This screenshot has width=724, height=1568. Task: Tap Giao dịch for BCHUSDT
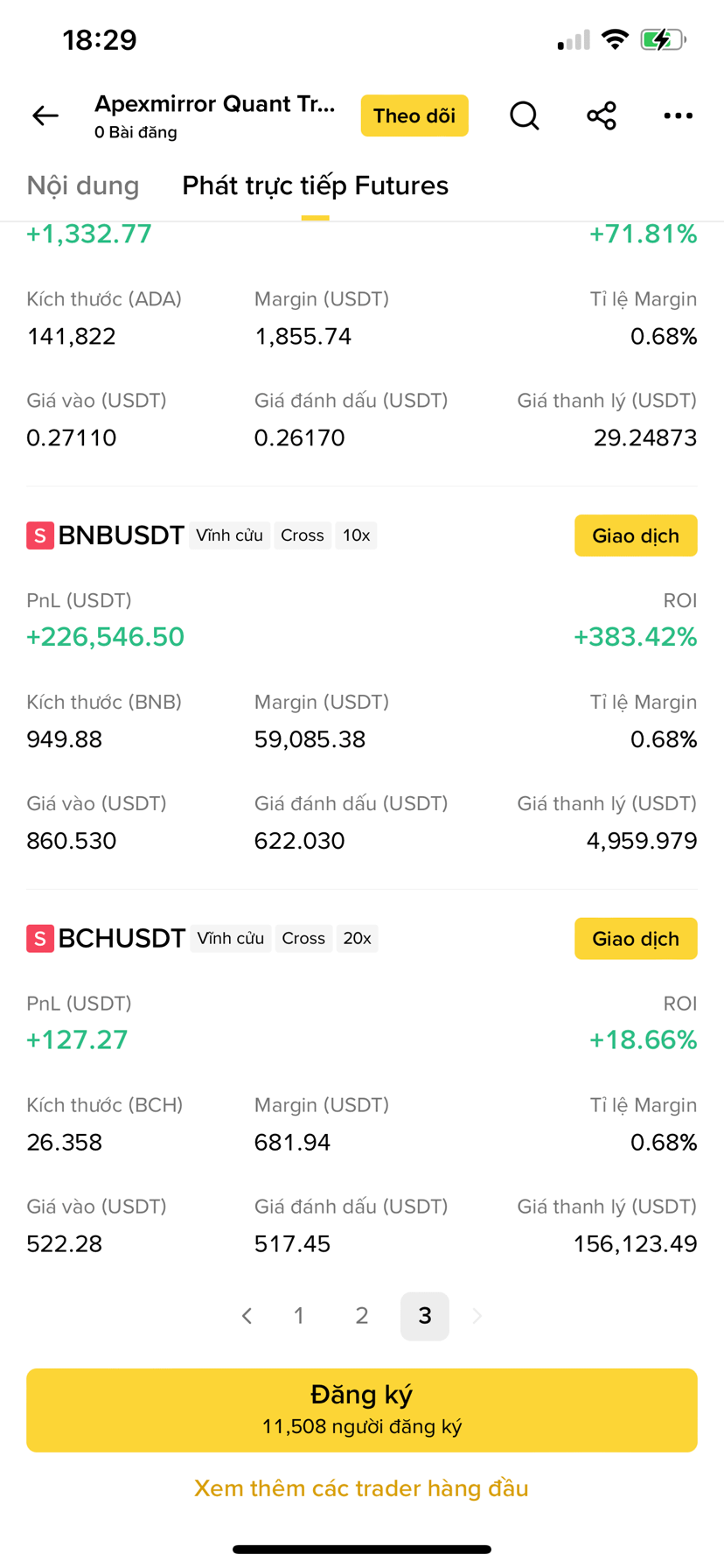tap(636, 939)
